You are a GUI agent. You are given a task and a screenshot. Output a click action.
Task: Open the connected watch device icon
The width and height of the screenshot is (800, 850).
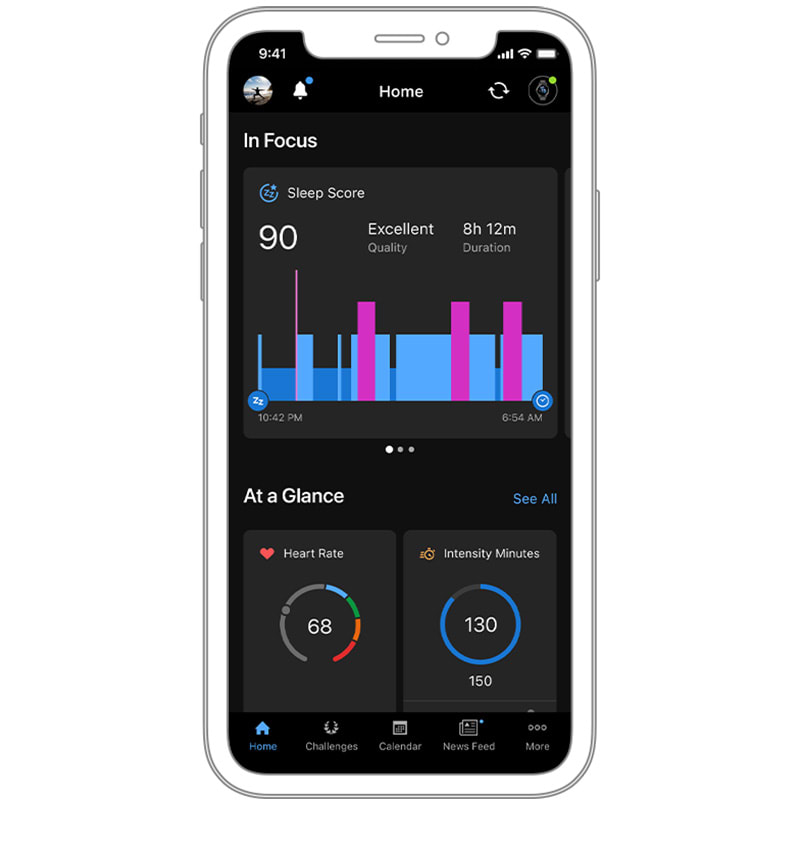point(543,91)
